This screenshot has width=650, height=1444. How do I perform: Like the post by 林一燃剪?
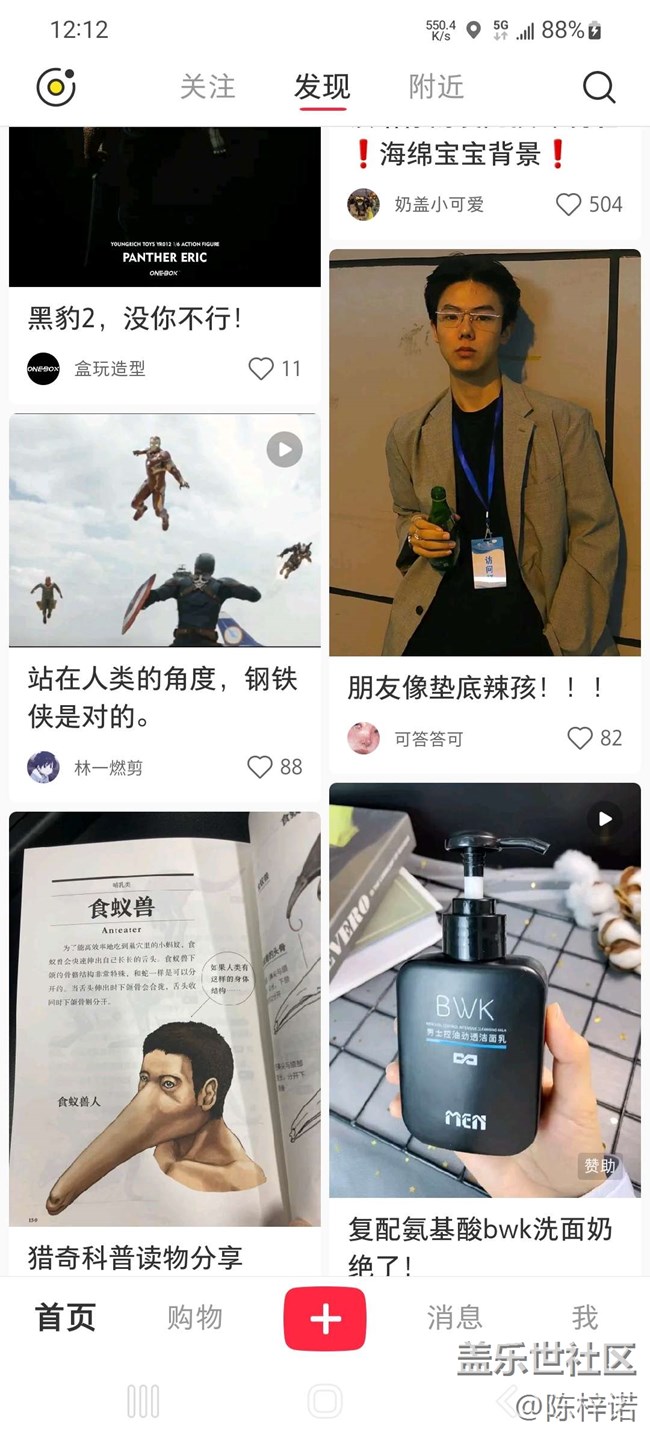pos(260,767)
